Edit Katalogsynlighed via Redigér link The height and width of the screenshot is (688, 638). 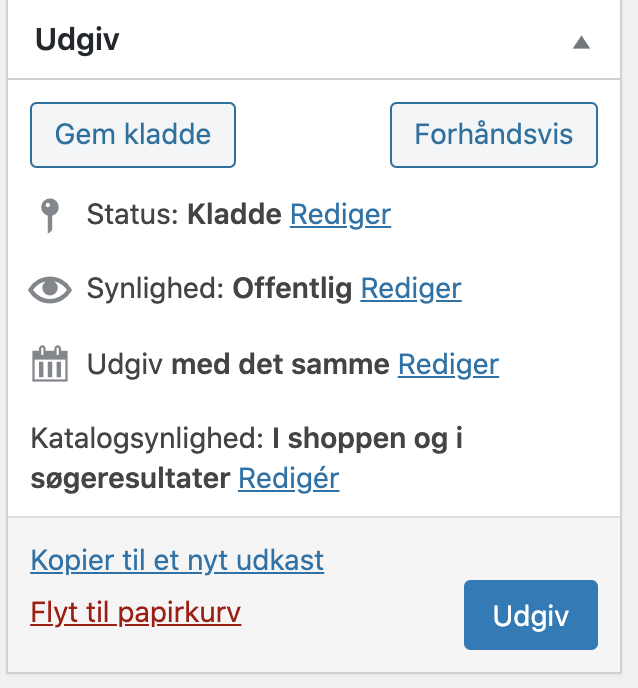[288, 478]
